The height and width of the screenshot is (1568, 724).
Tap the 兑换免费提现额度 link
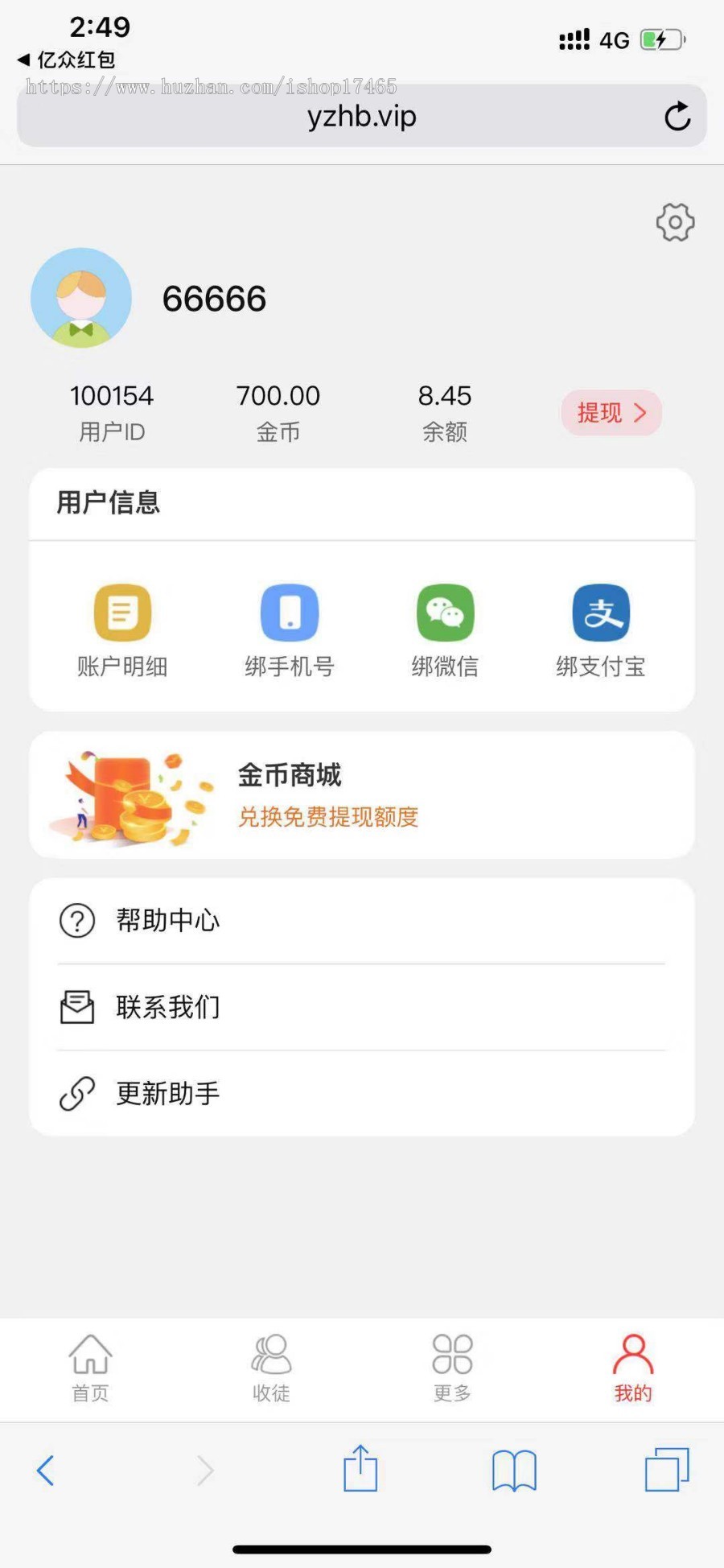327,818
